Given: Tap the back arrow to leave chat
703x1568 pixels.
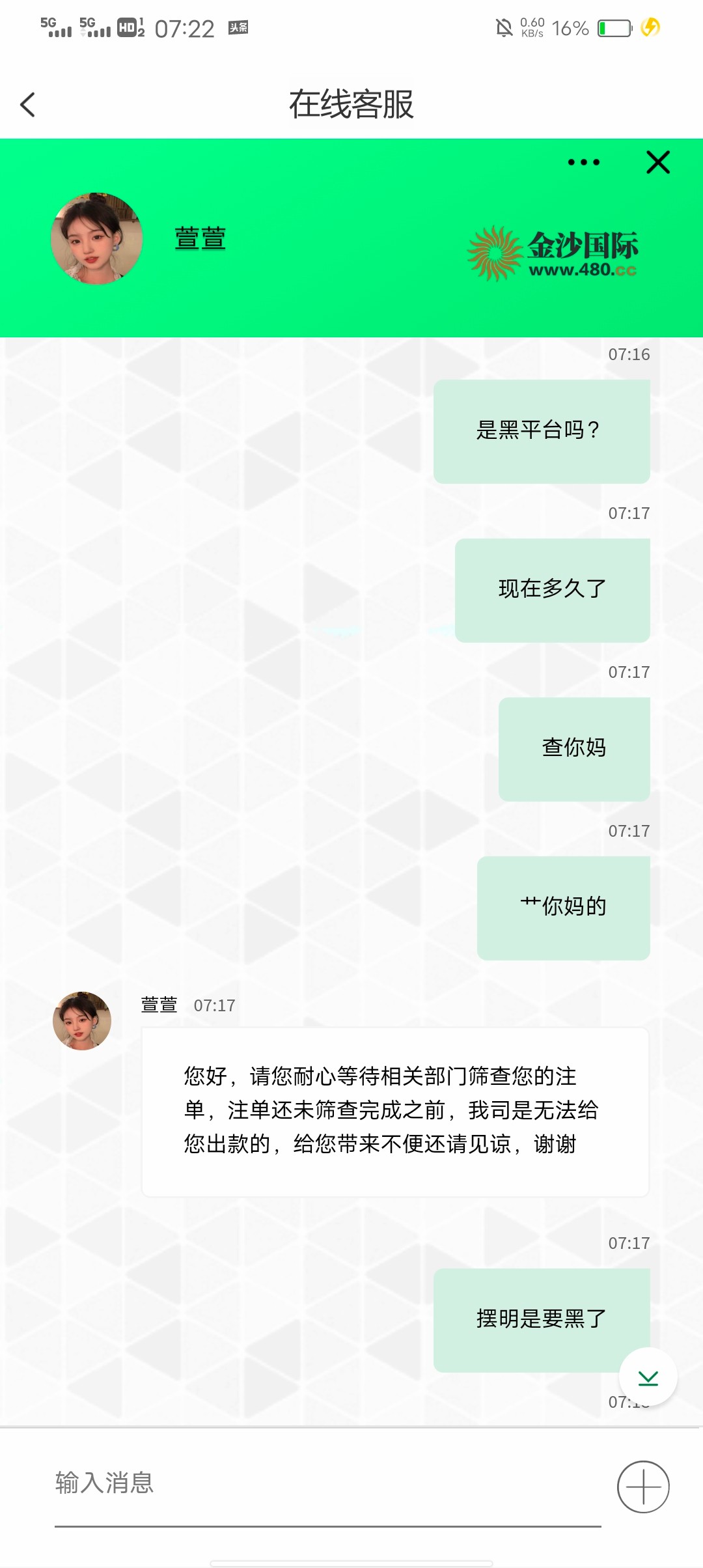Looking at the screenshot, I should (27, 104).
